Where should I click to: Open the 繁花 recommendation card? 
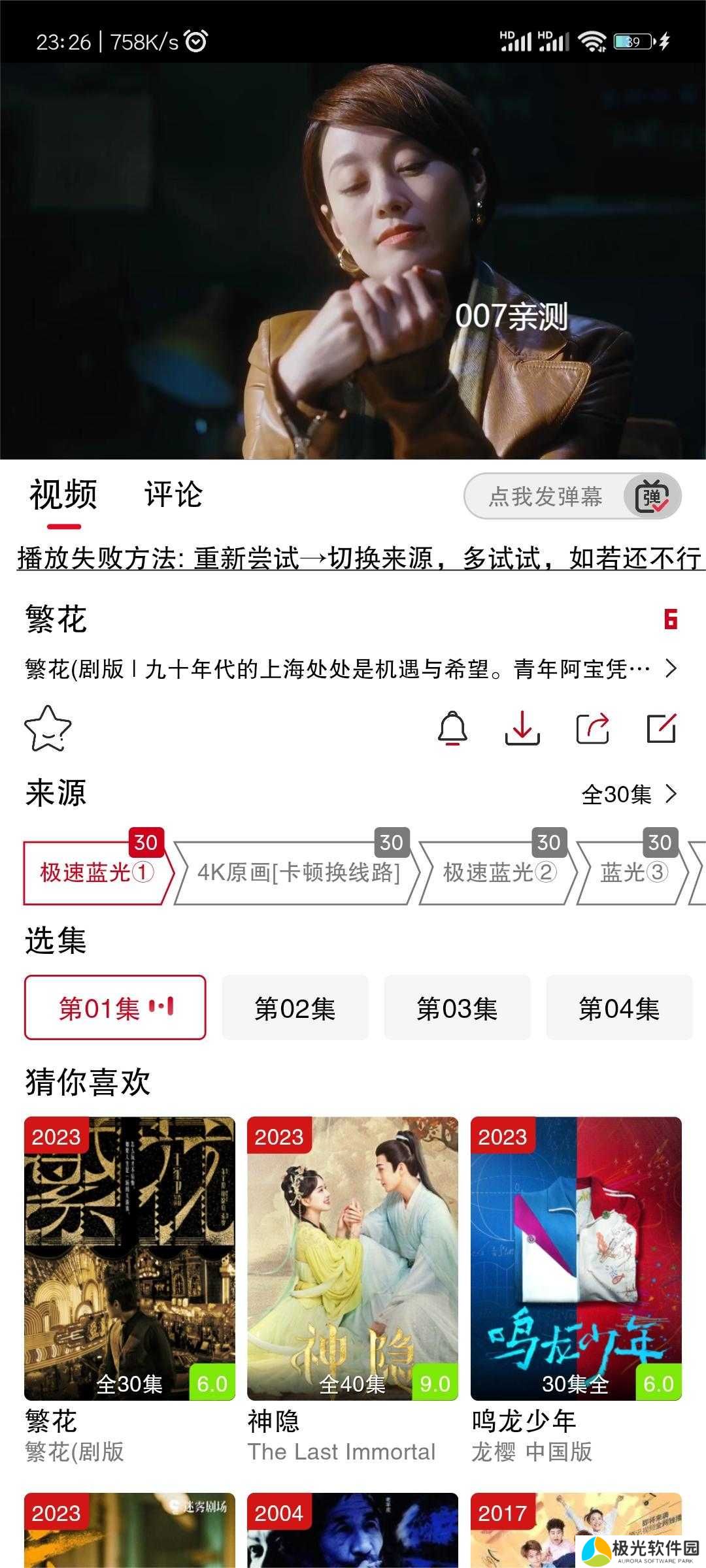pos(129,1259)
